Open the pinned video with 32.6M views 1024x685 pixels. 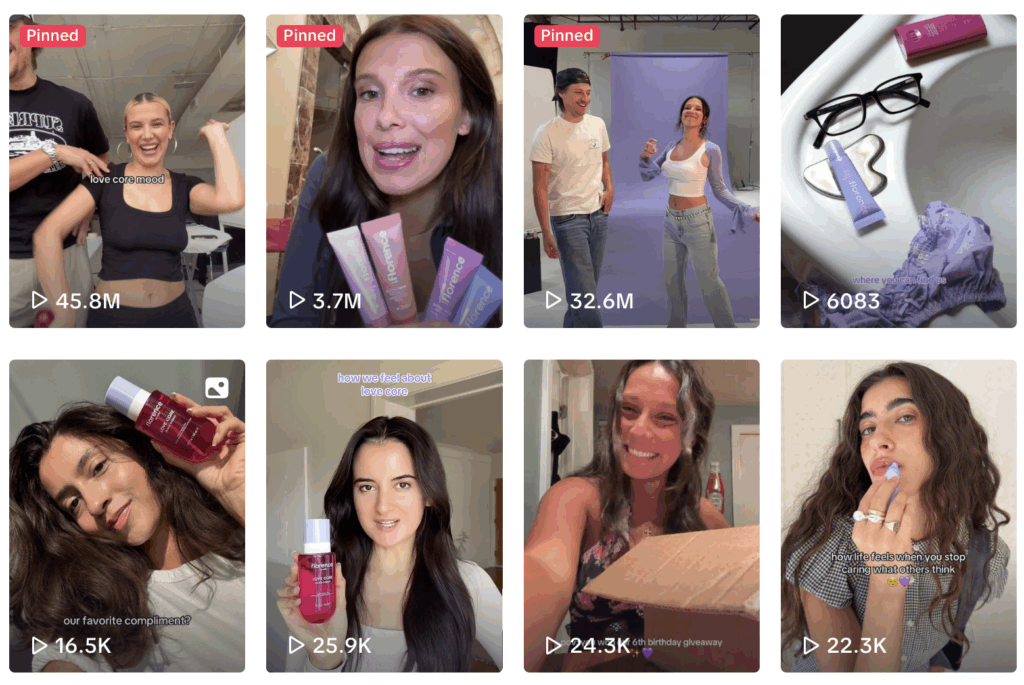(x=641, y=171)
